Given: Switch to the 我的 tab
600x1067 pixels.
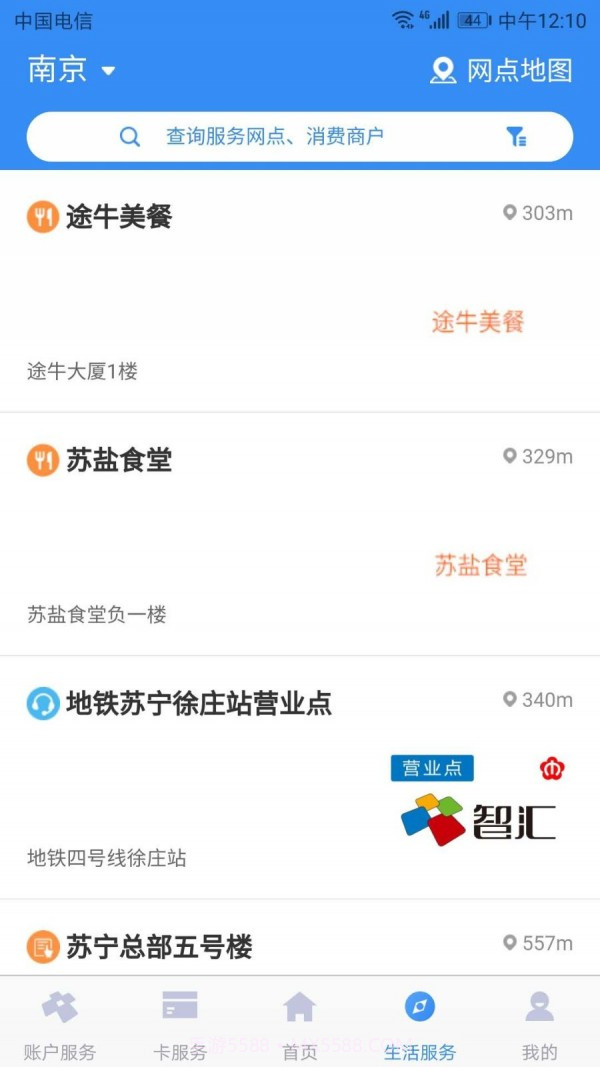Looking at the screenshot, I should (x=540, y=1024).
